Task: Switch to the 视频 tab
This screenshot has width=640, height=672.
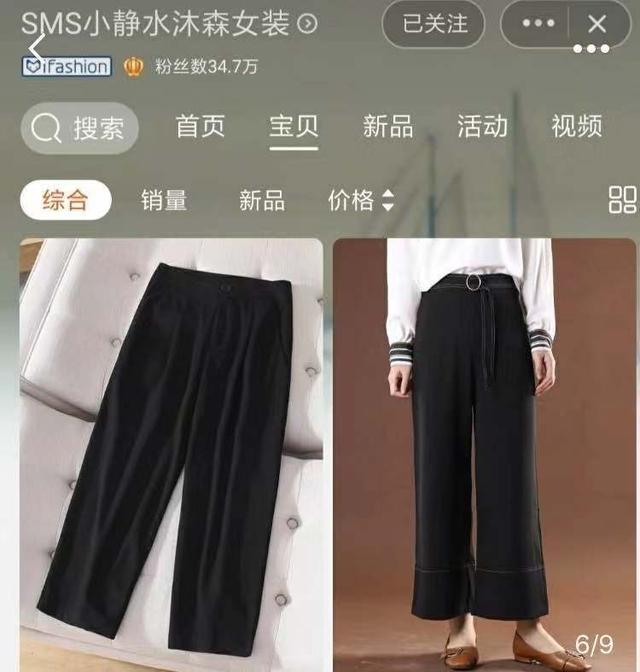Action: pyautogui.click(x=577, y=127)
